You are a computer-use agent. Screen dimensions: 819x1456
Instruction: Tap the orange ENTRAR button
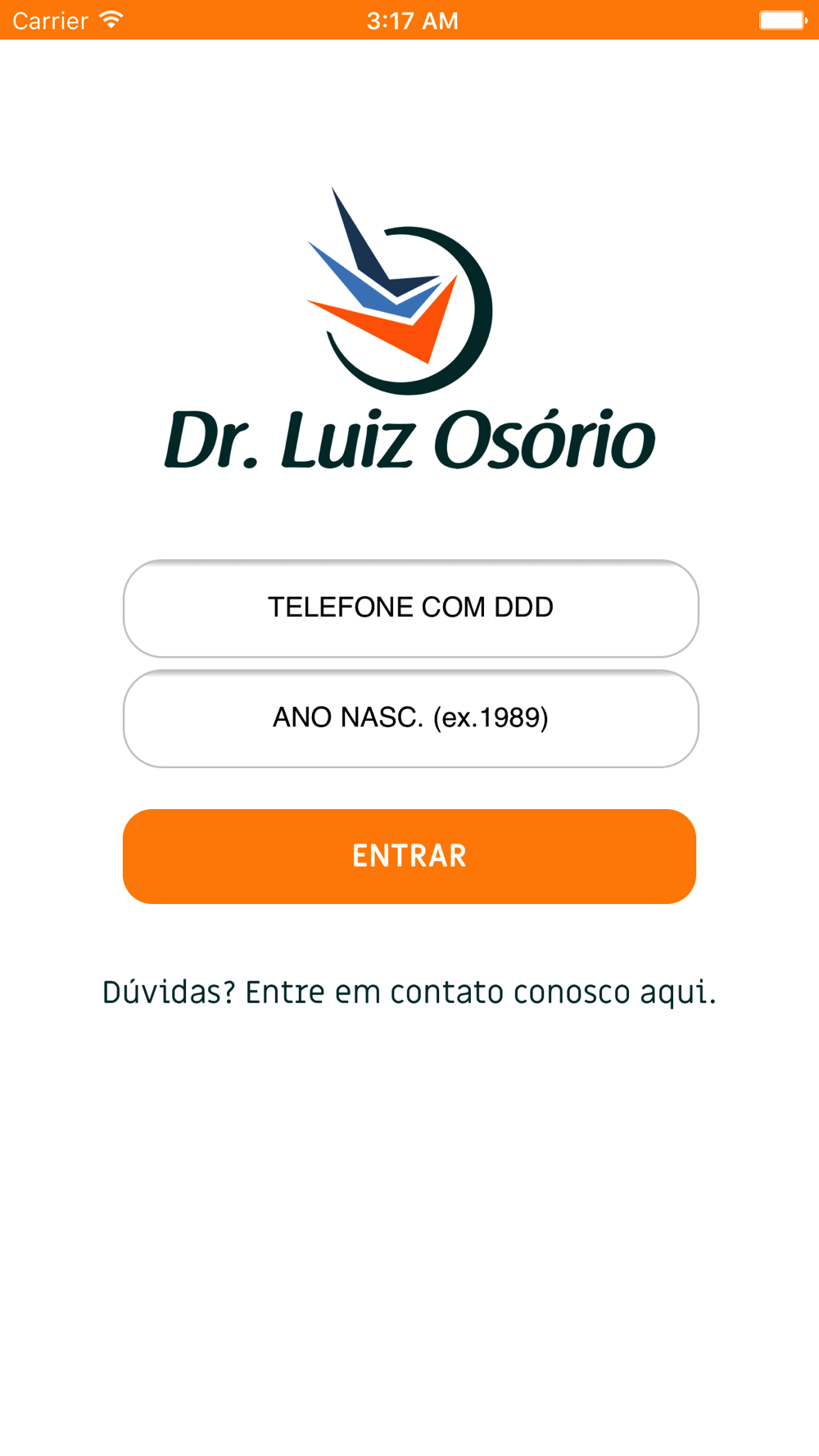(x=409, y=856)
